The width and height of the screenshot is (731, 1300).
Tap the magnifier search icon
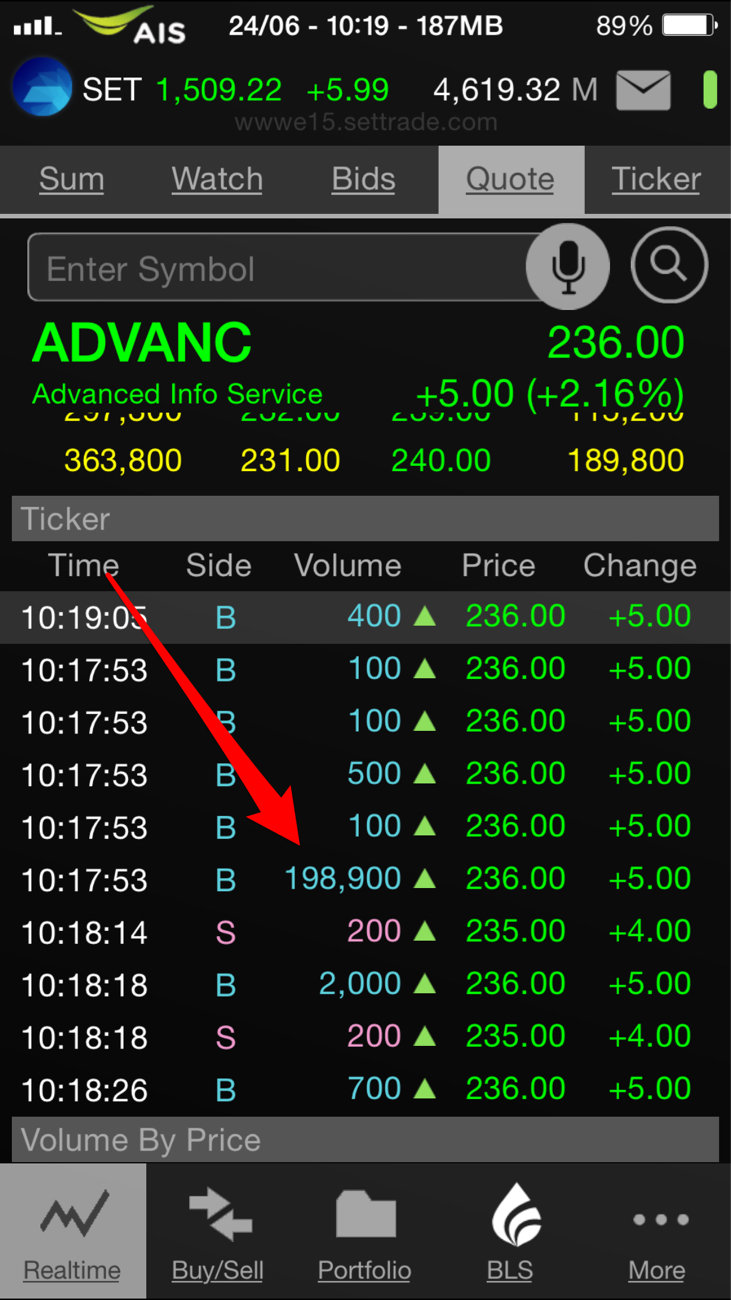pyautogui.click(x=669, y=265)
